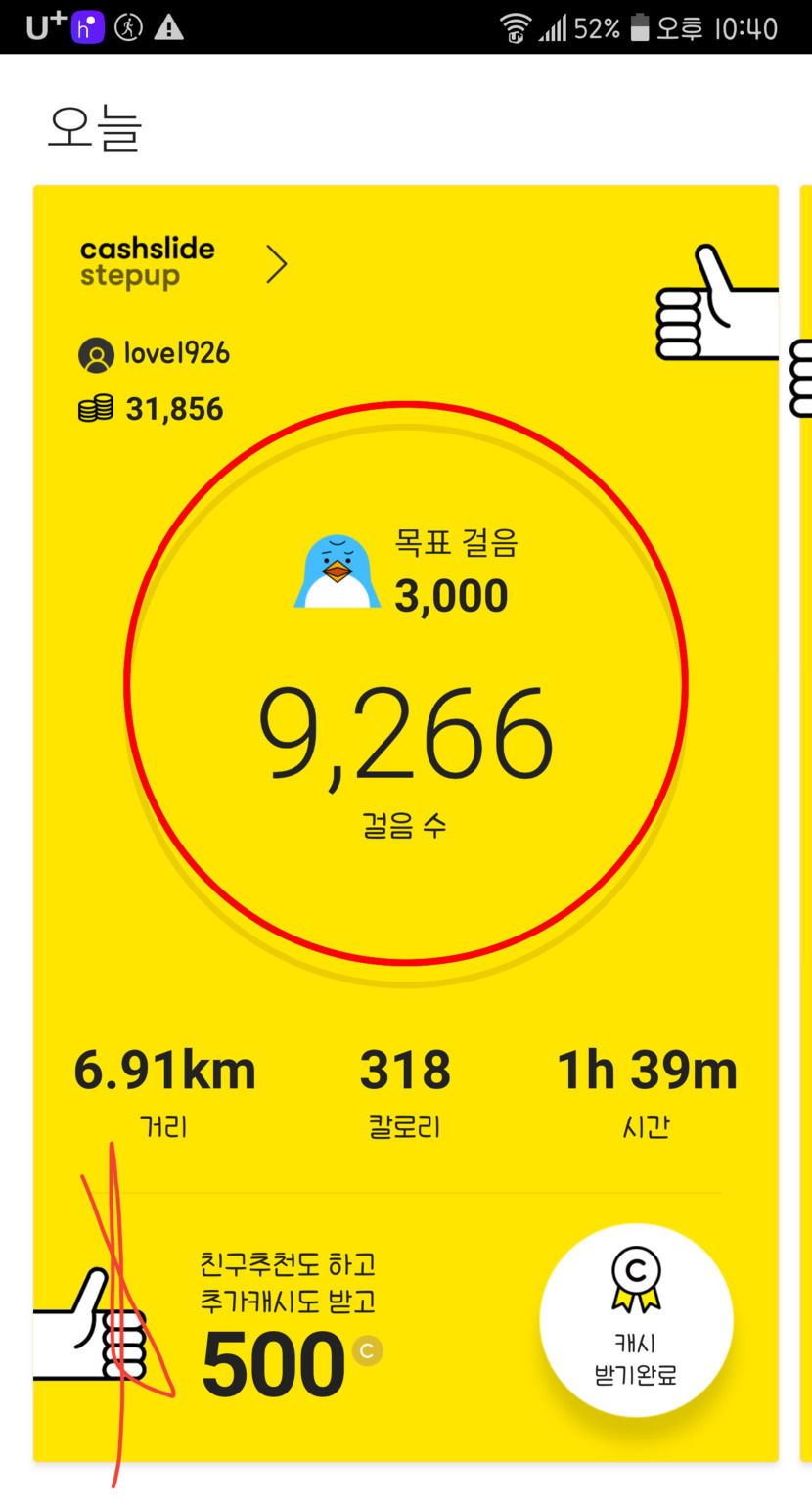
Task: Tap the 캐시 받기완료 button
Action: (636, 1320)
